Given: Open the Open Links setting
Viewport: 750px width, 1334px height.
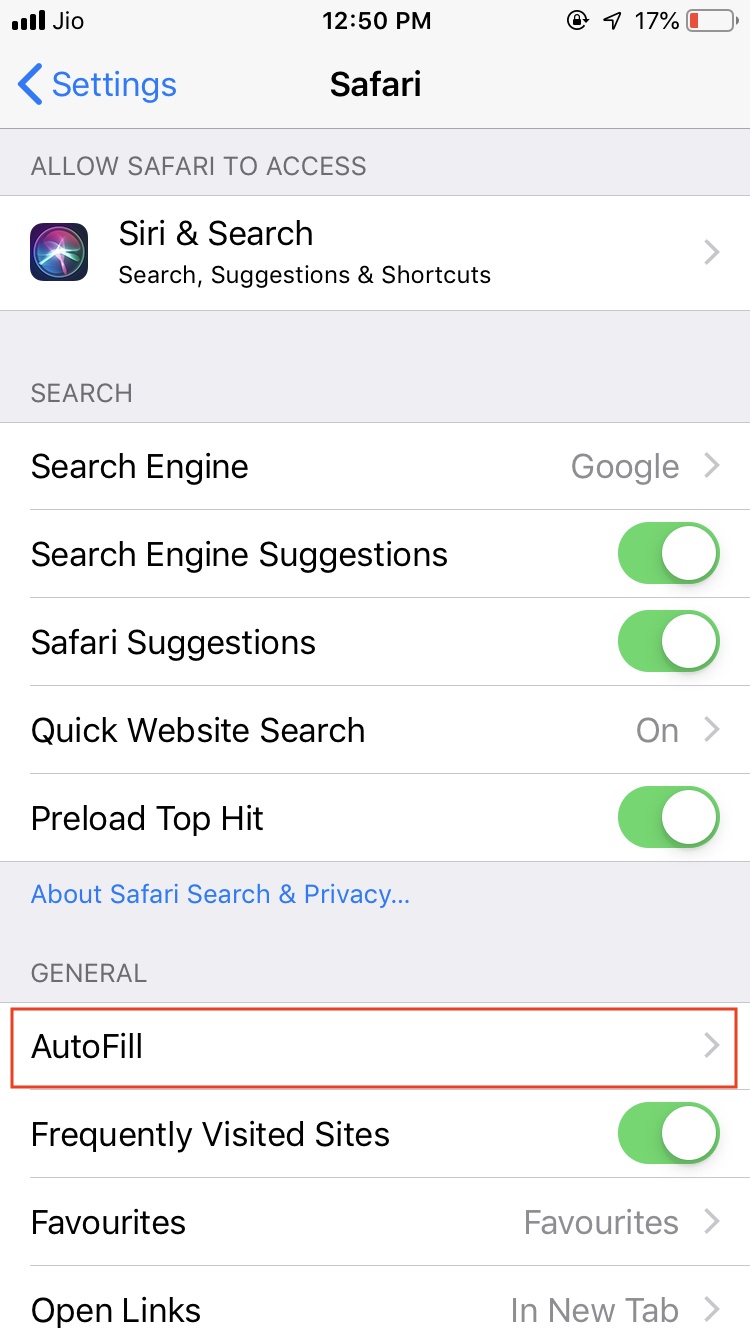Looking at the screenshot, I should tap(375, 1308).
